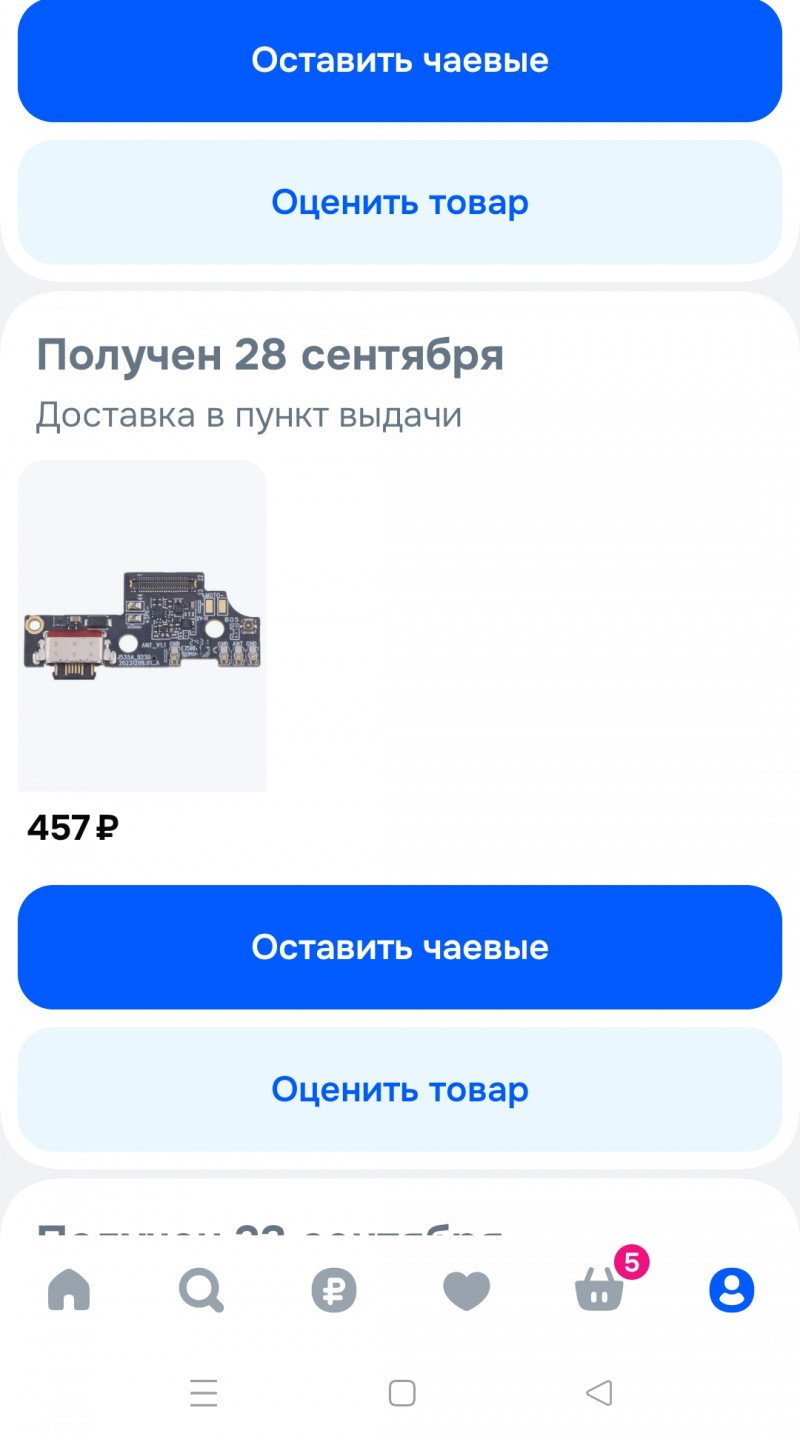Switch to the ruble finance tab
The height and width of the screenshot is (1442, 800).
coord(334,1290)
